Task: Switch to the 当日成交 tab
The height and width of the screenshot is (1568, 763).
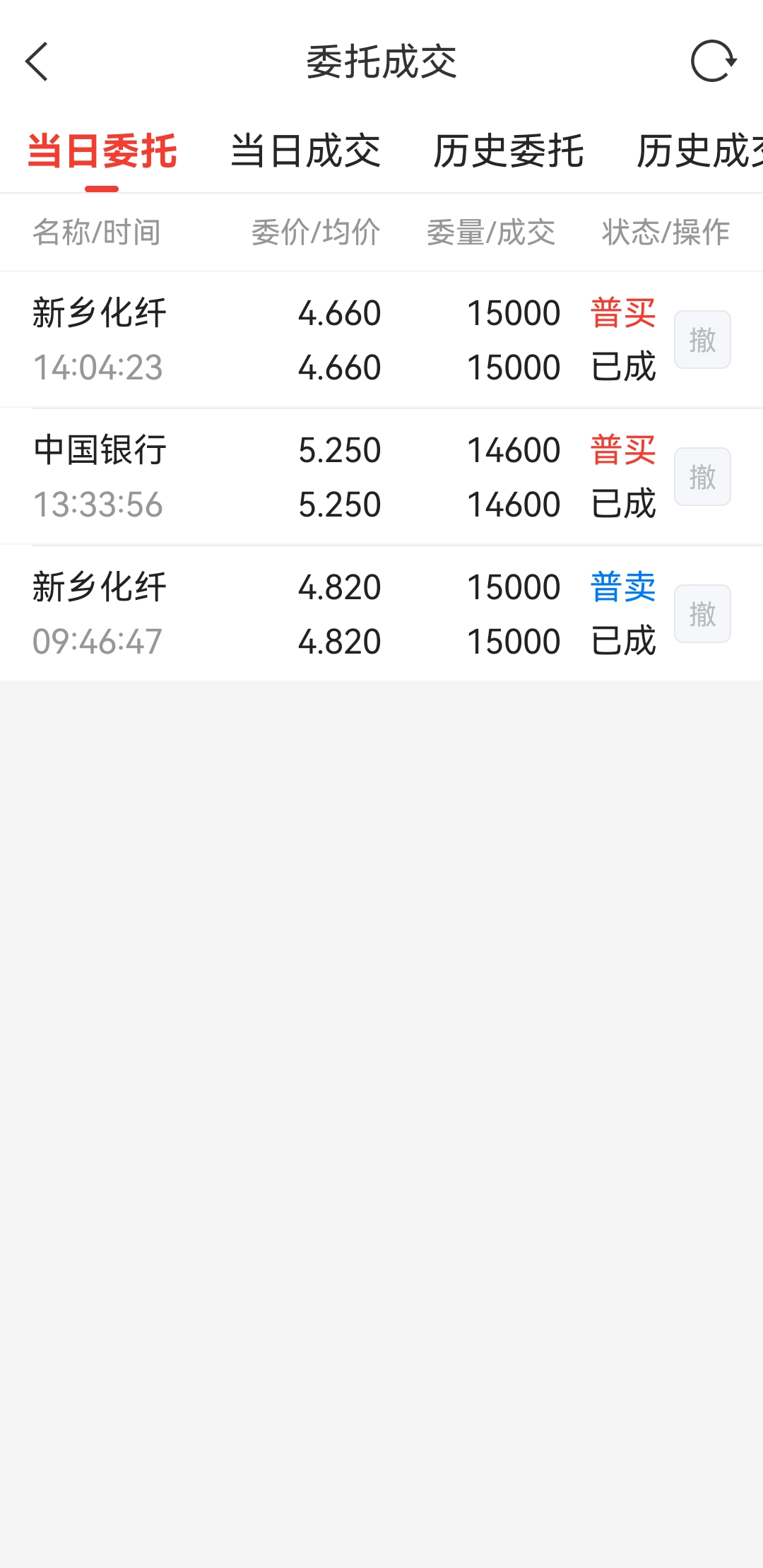Action: point(307,151)
